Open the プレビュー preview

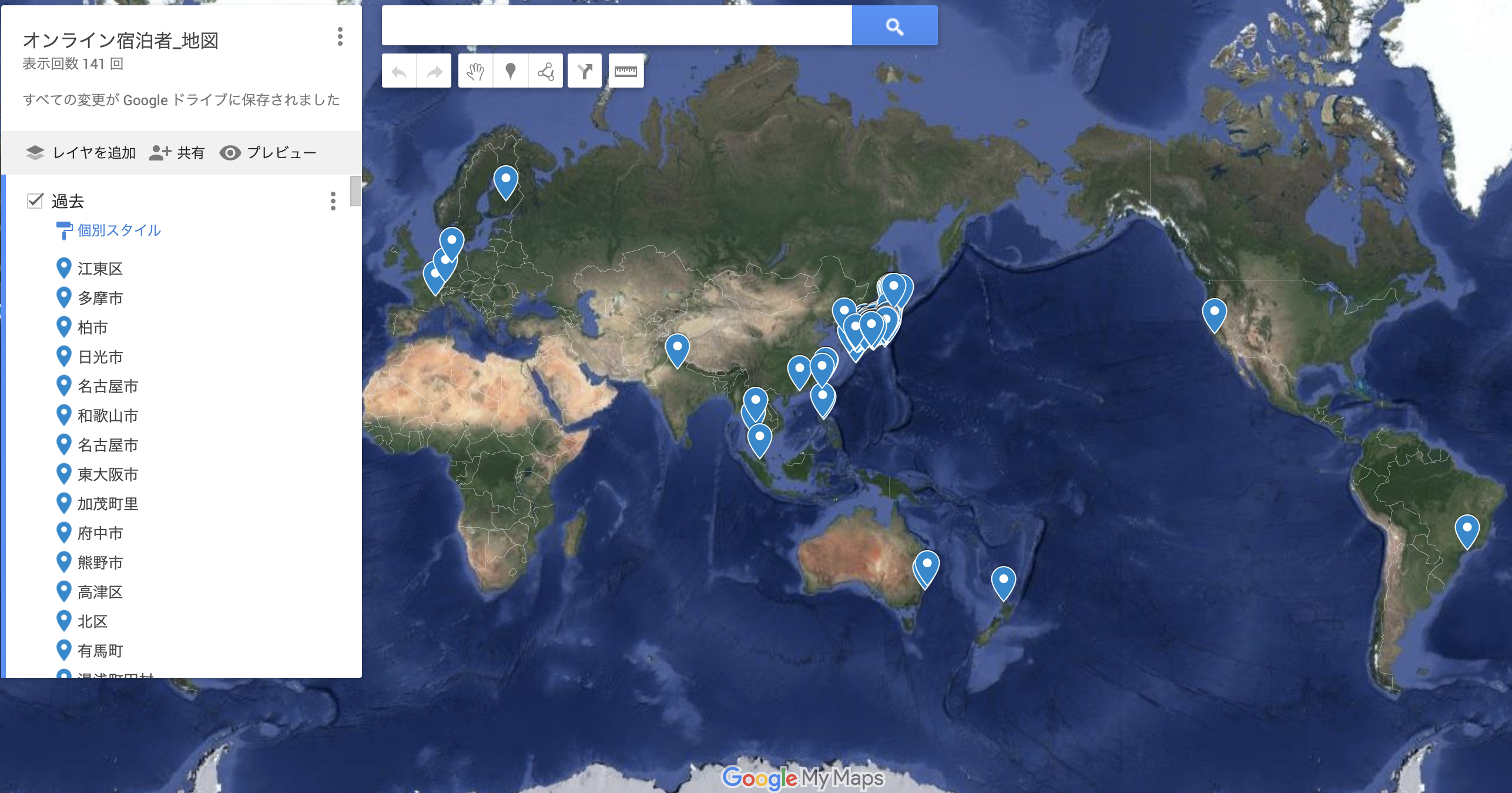pyautogui.click(x=268, y=153)
